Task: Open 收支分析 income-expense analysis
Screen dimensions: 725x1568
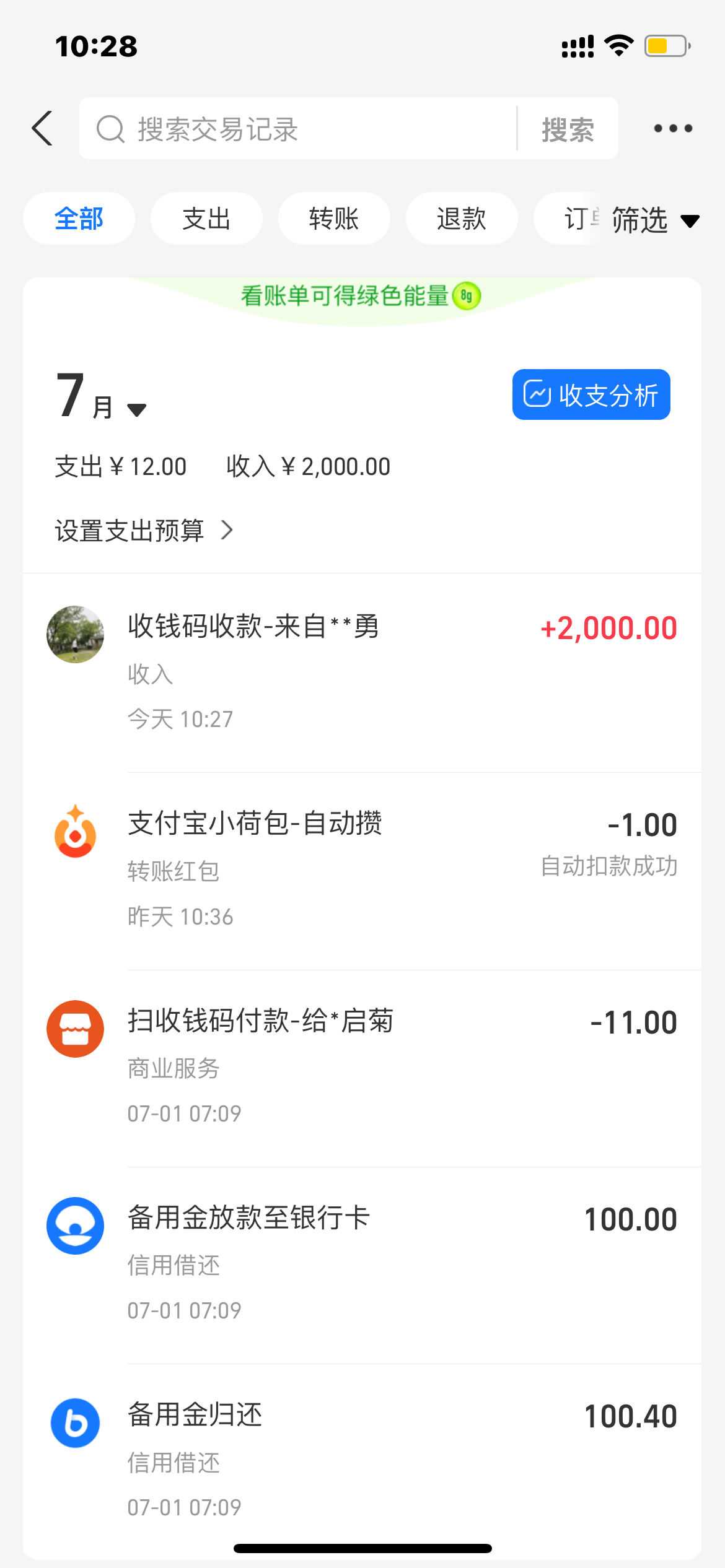Action: click(x=591, y=395)
